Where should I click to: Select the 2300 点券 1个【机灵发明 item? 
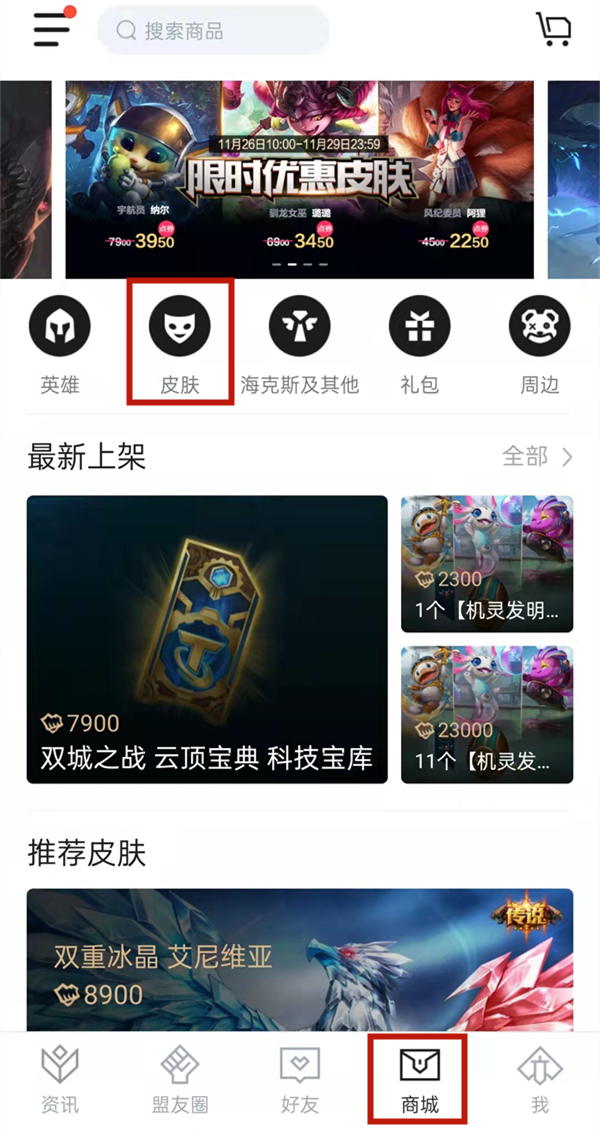click(x=487, y=564)
